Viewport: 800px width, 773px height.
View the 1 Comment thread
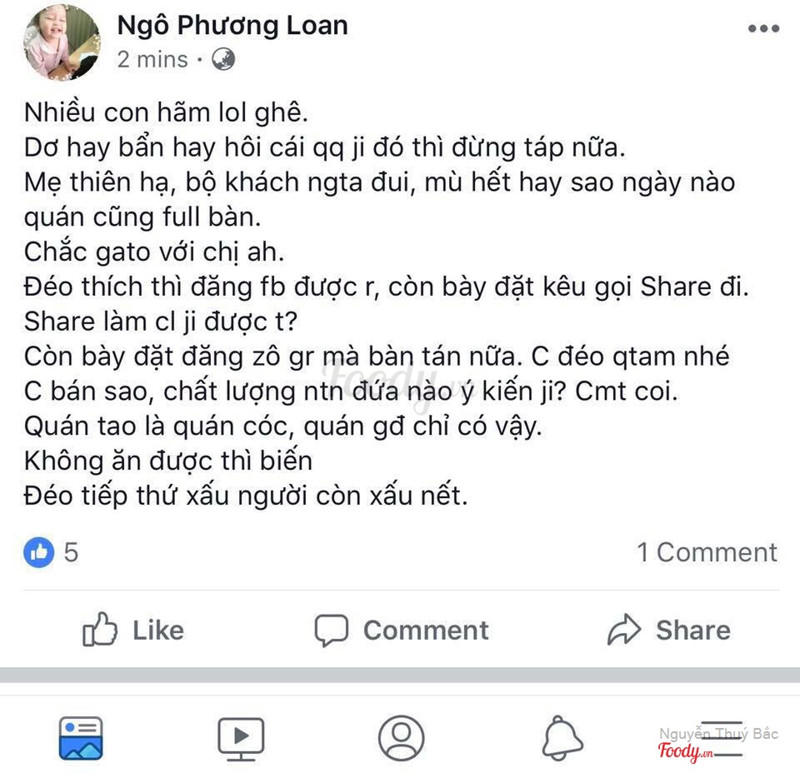pos(706,552)
